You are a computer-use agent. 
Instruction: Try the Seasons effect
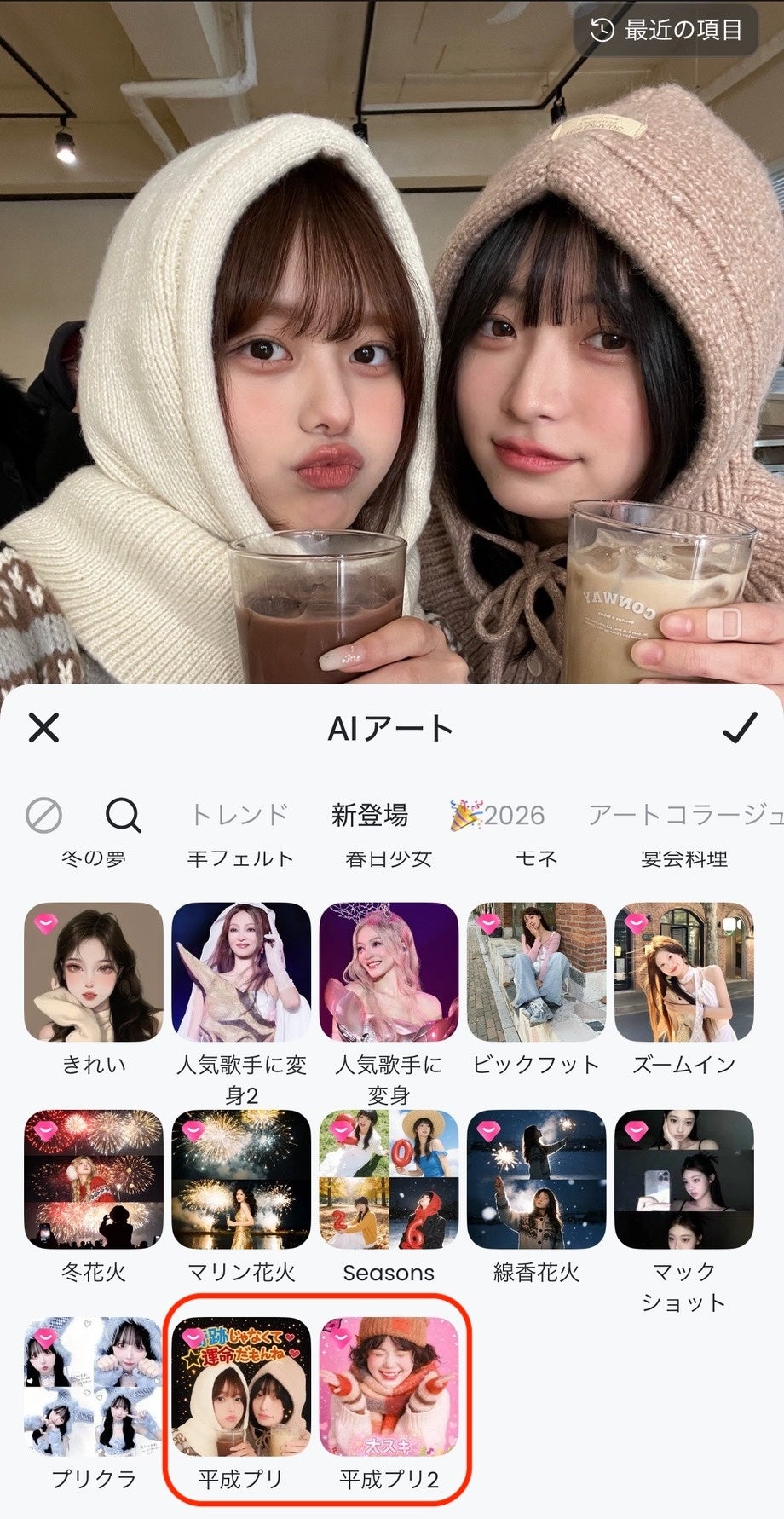coord(389,1180)
